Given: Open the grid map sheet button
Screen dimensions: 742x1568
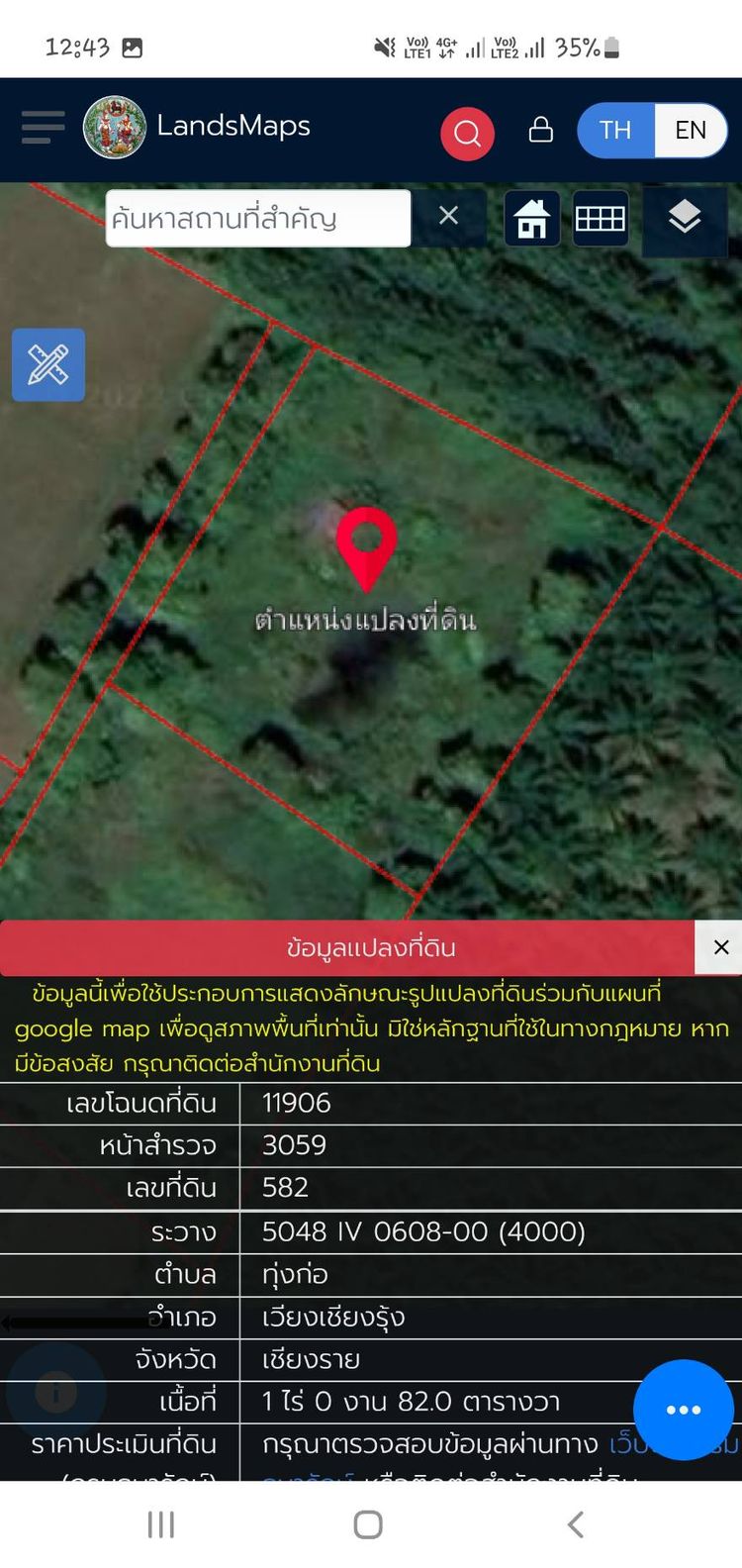Looking at the screenshot, I should [600, 218].
